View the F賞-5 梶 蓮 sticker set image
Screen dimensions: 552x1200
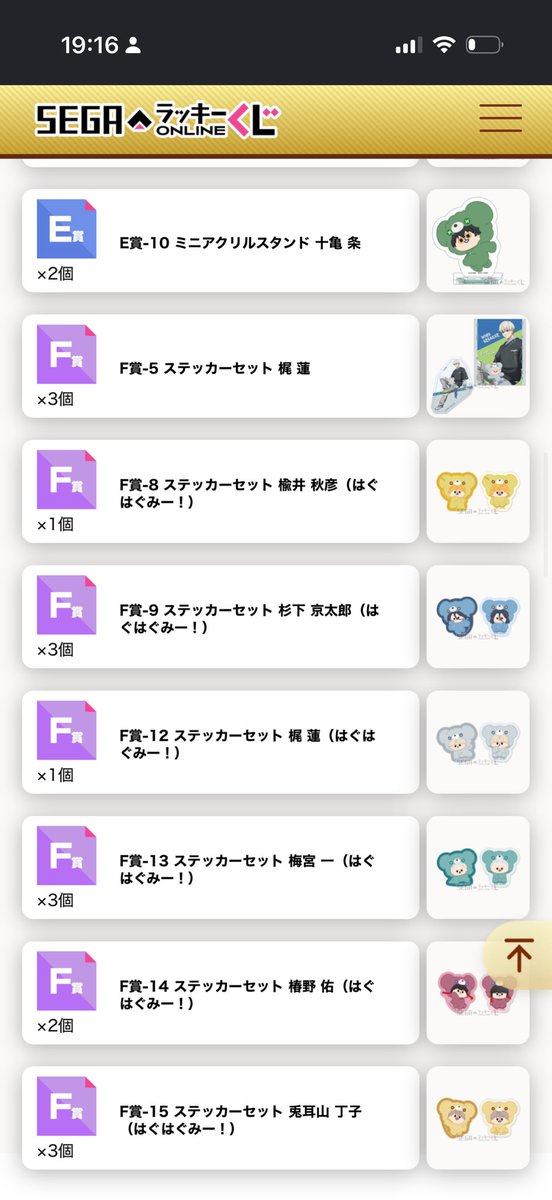478,366
